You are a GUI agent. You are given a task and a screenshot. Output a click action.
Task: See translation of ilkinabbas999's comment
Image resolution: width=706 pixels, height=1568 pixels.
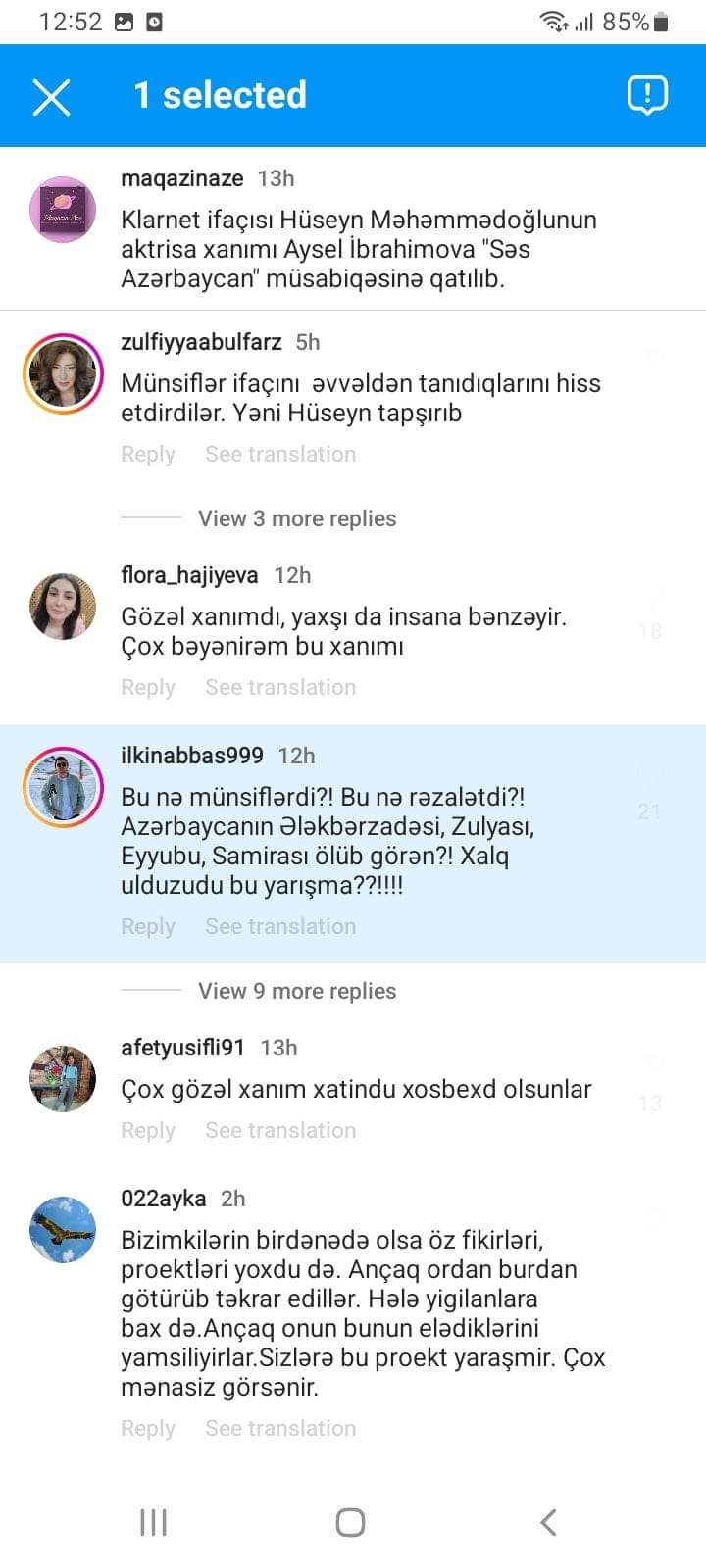pos(280,926)
